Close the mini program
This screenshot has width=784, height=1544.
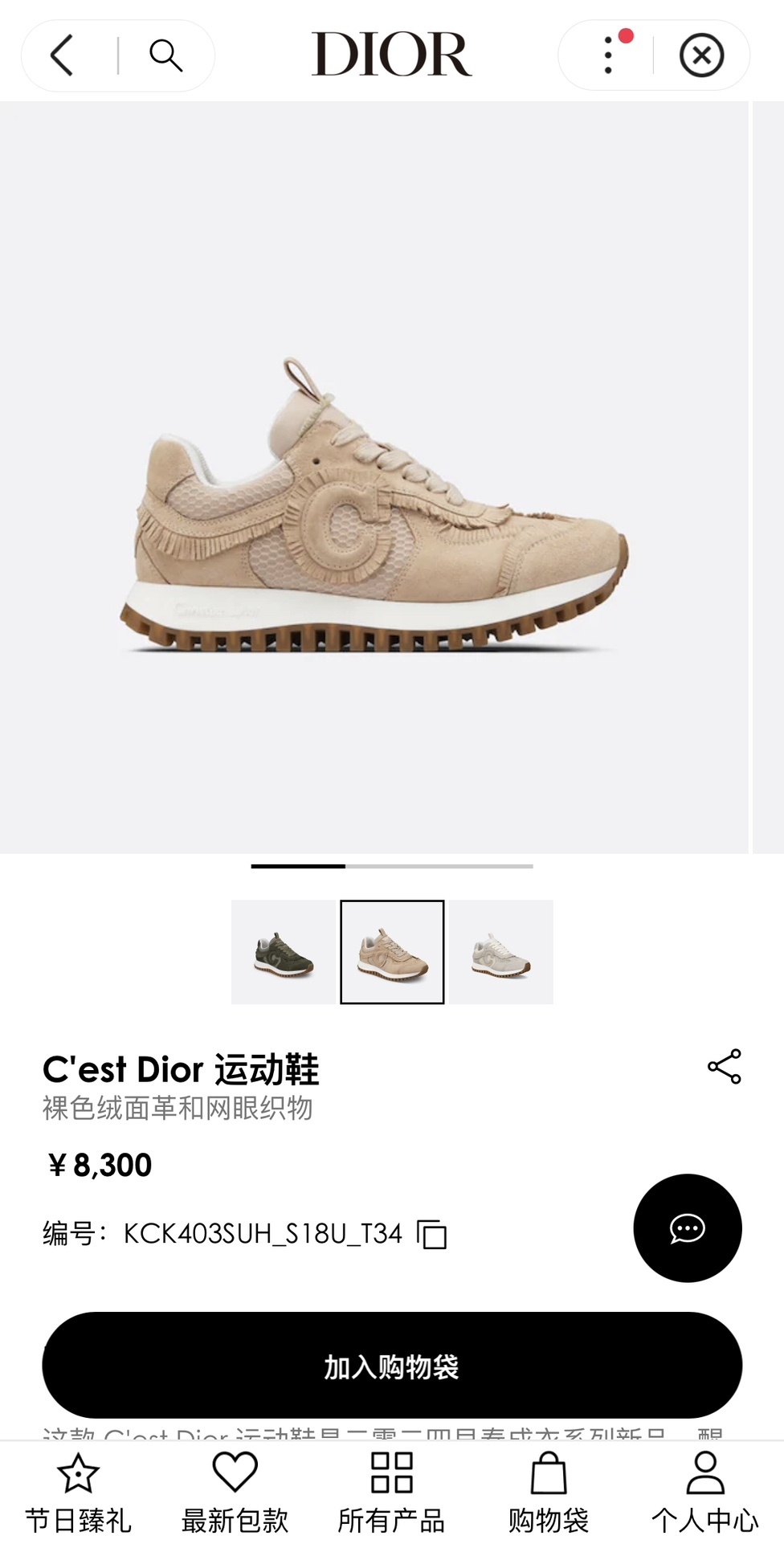[701, 55]
